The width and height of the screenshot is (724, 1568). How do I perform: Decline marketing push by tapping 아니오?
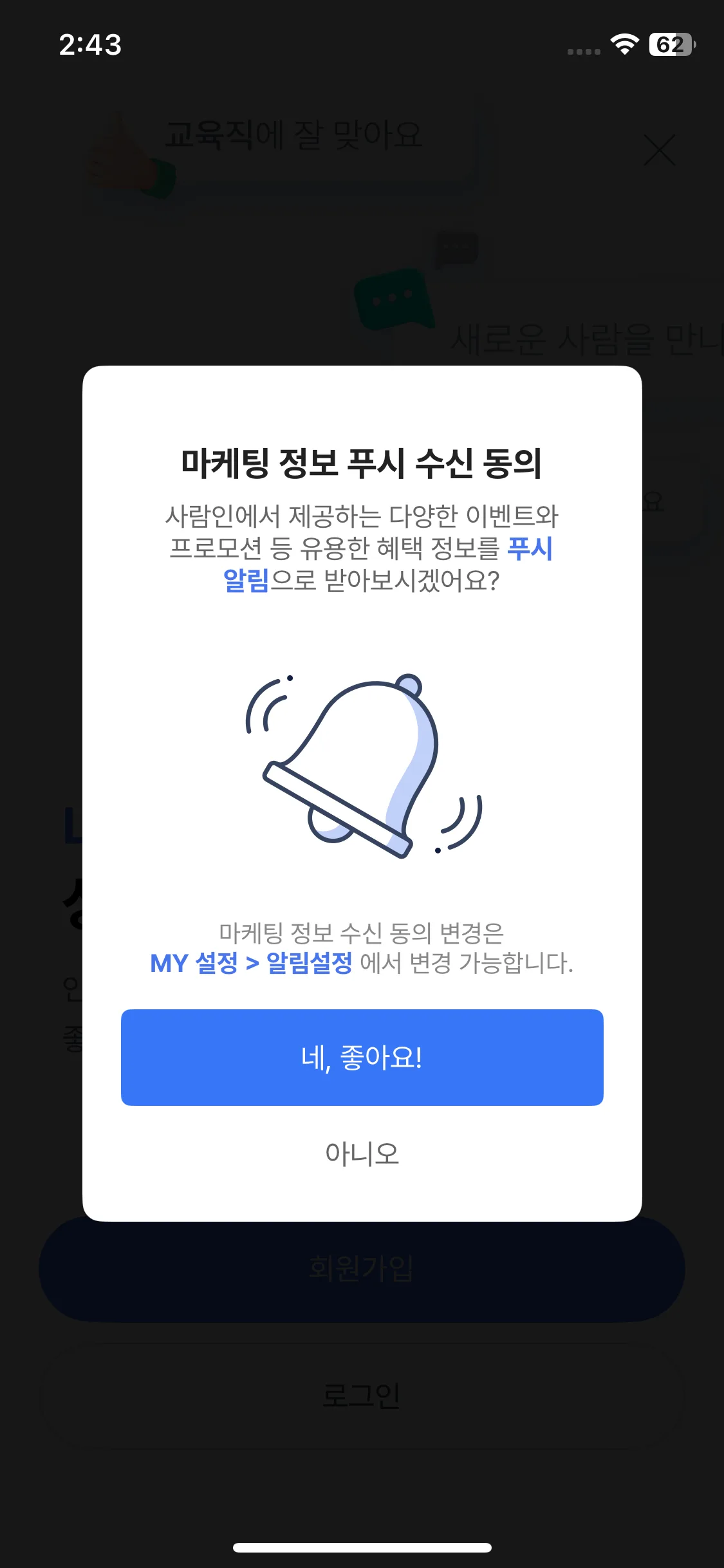tap(362, 1153)
